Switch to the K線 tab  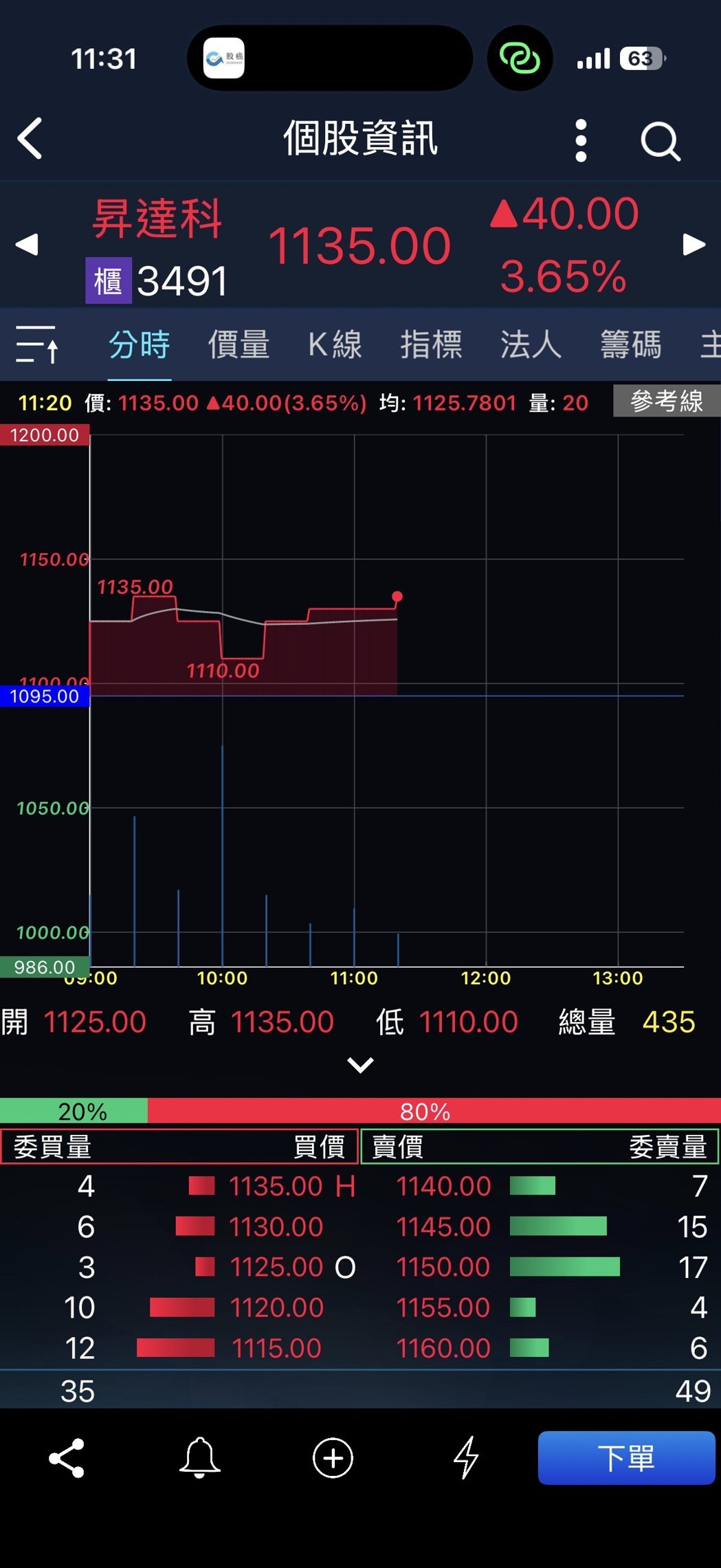tap(335, 344)
